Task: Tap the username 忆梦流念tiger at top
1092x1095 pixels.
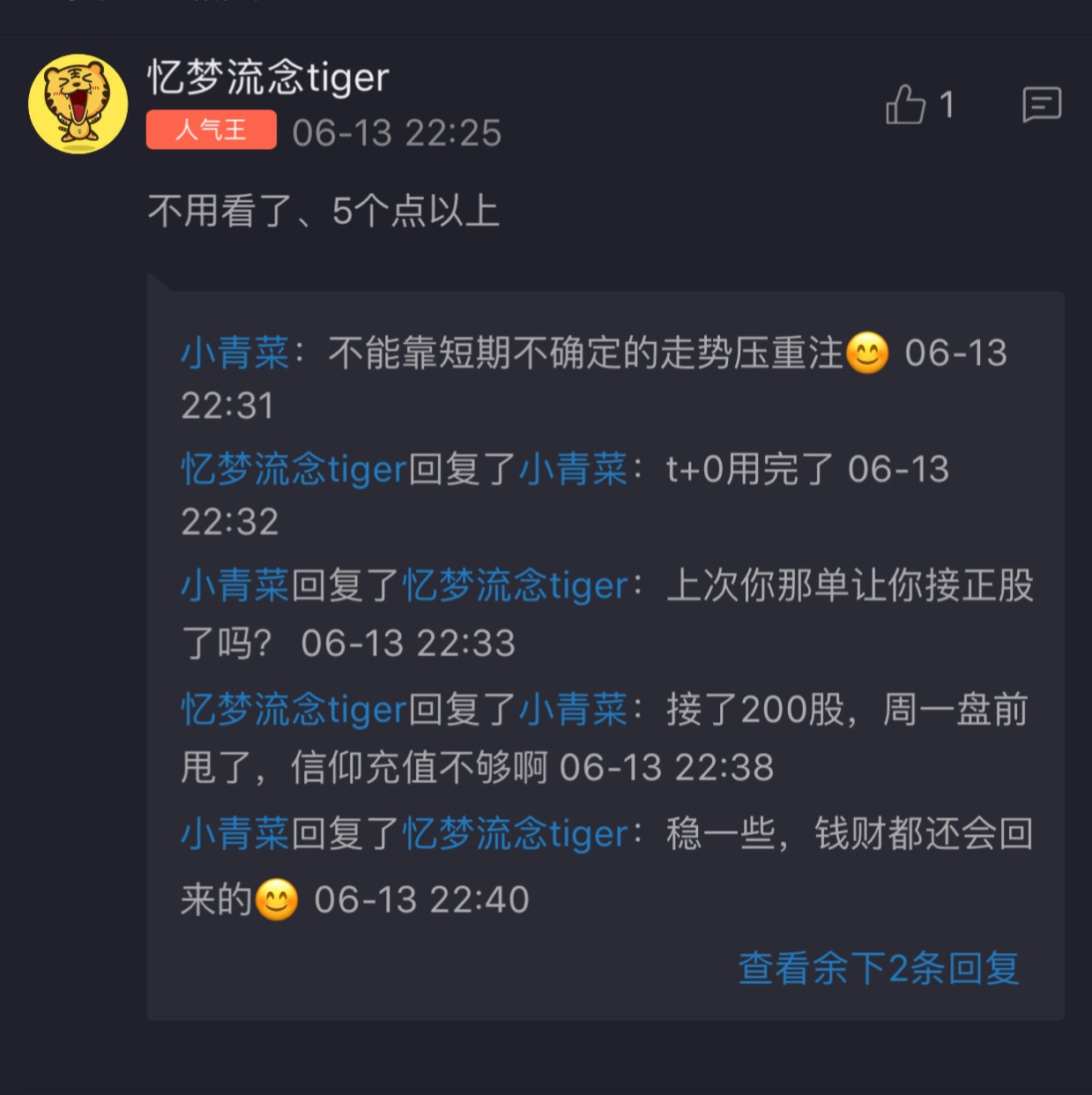Action: pos(268,78)
